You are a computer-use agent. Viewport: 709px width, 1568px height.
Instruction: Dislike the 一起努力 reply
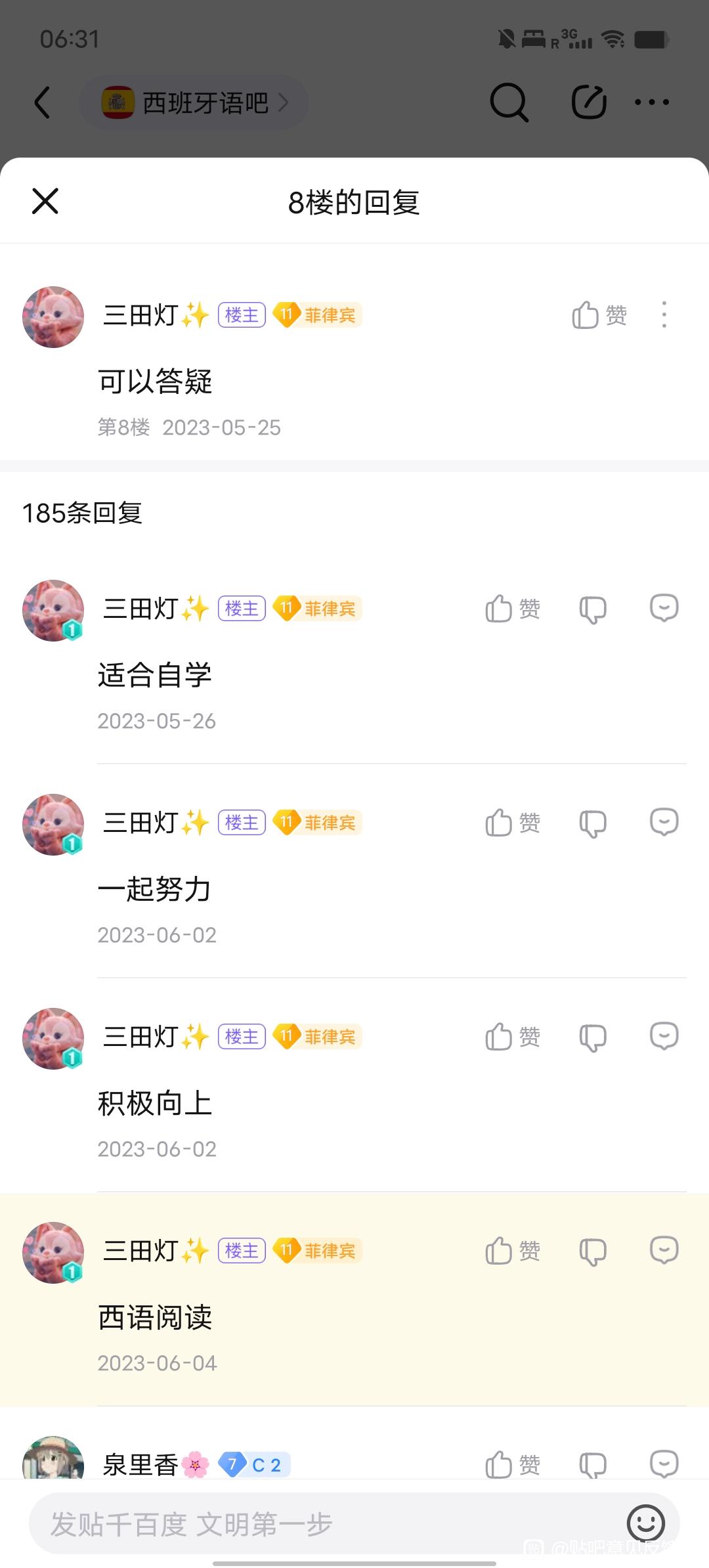593,823
